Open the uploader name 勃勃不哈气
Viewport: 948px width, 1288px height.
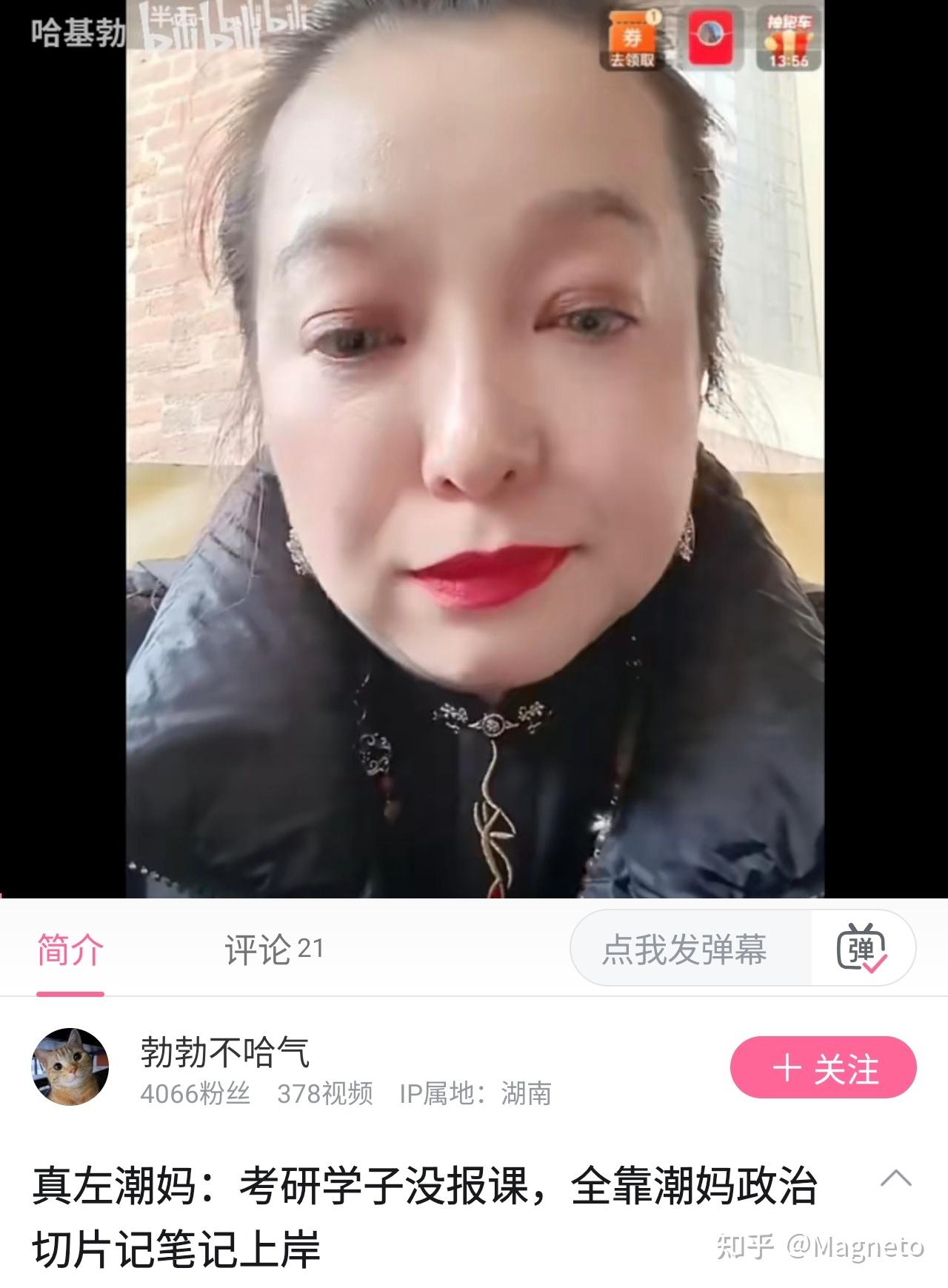point(224,1052)
